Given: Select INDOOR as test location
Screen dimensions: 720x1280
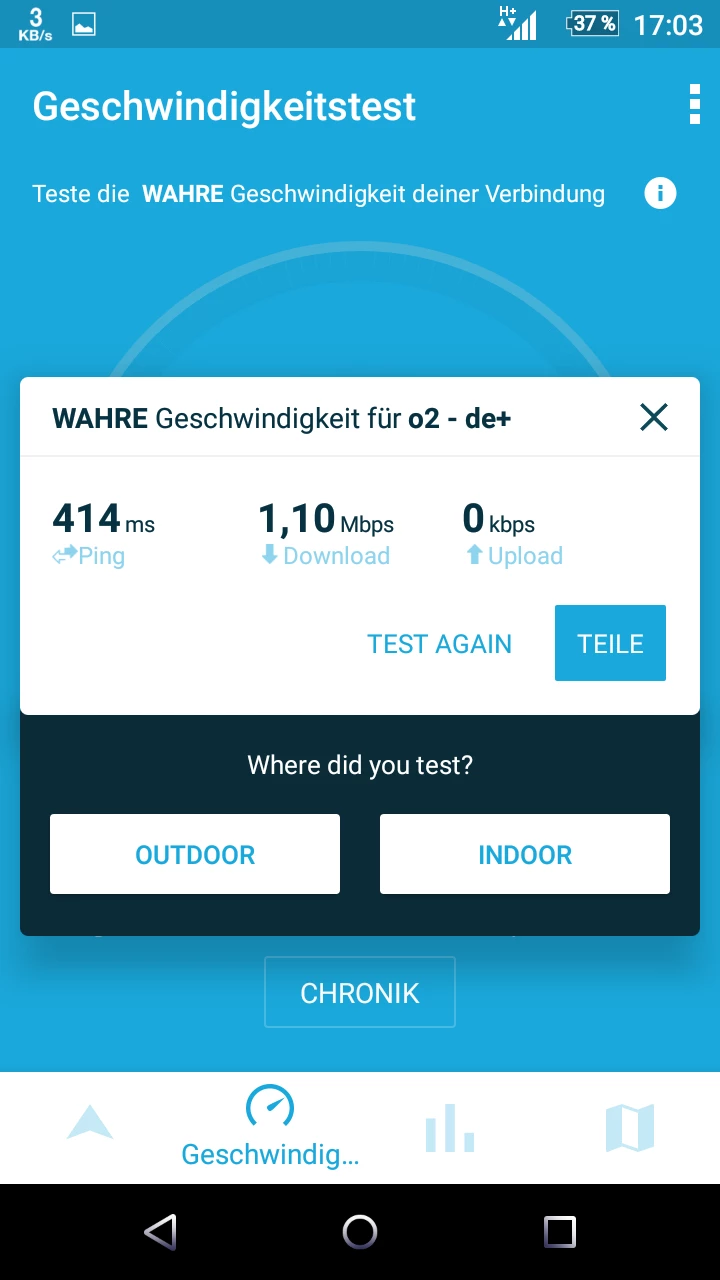Looking at the screenshot, I should (x=525, y=854).
